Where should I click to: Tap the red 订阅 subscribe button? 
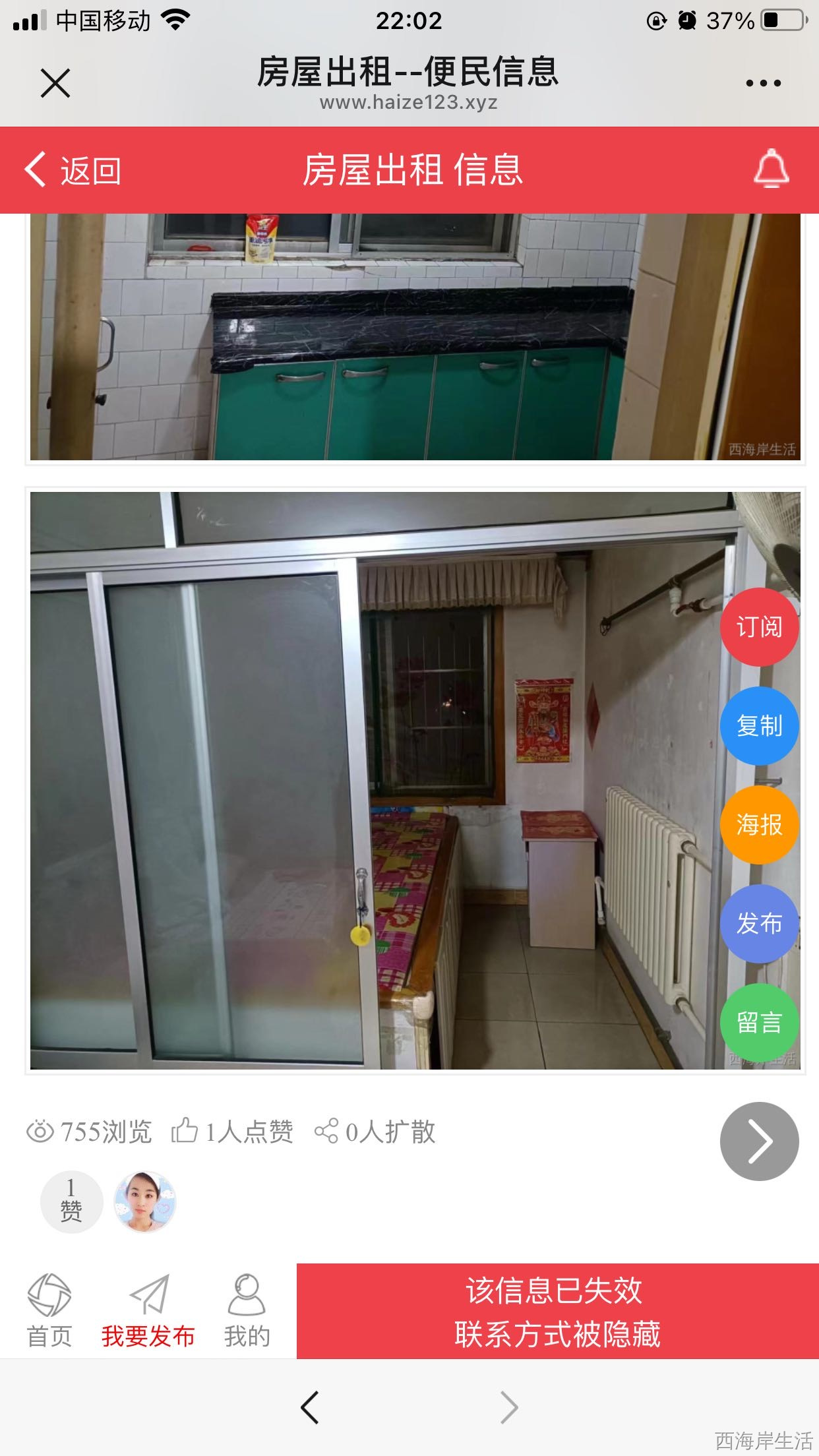[x=759, y=627]
